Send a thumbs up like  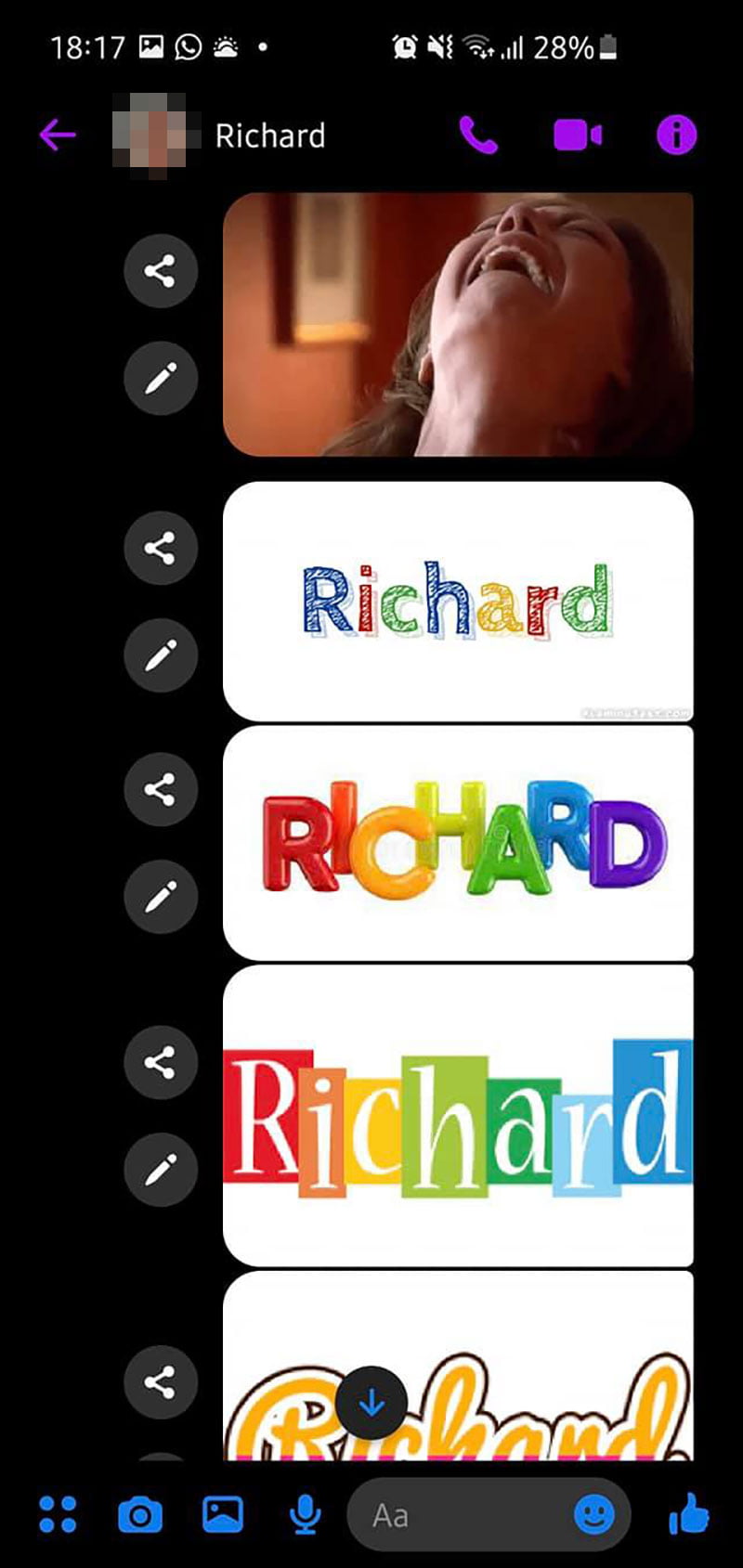(x=688, y=1516)
